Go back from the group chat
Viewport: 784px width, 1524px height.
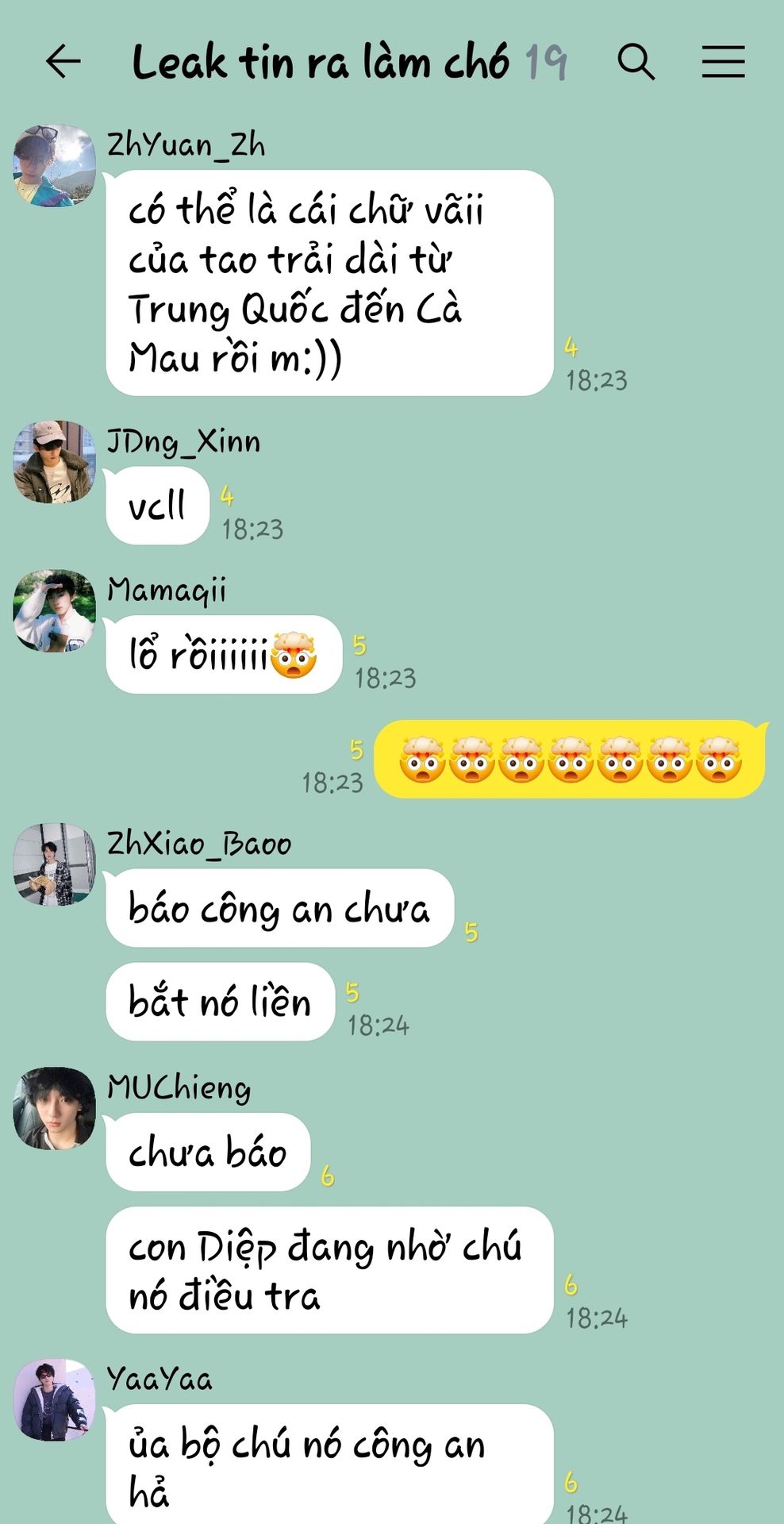pyautogui.click(x=63, y=62)
